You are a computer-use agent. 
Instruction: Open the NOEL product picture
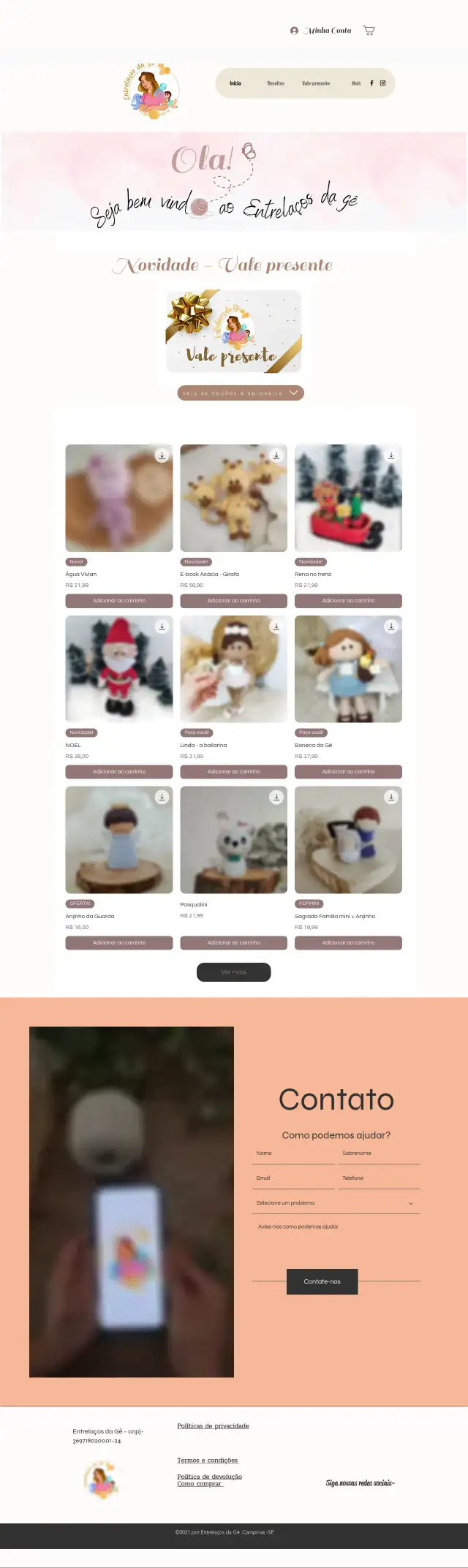(x=119, y=669)
